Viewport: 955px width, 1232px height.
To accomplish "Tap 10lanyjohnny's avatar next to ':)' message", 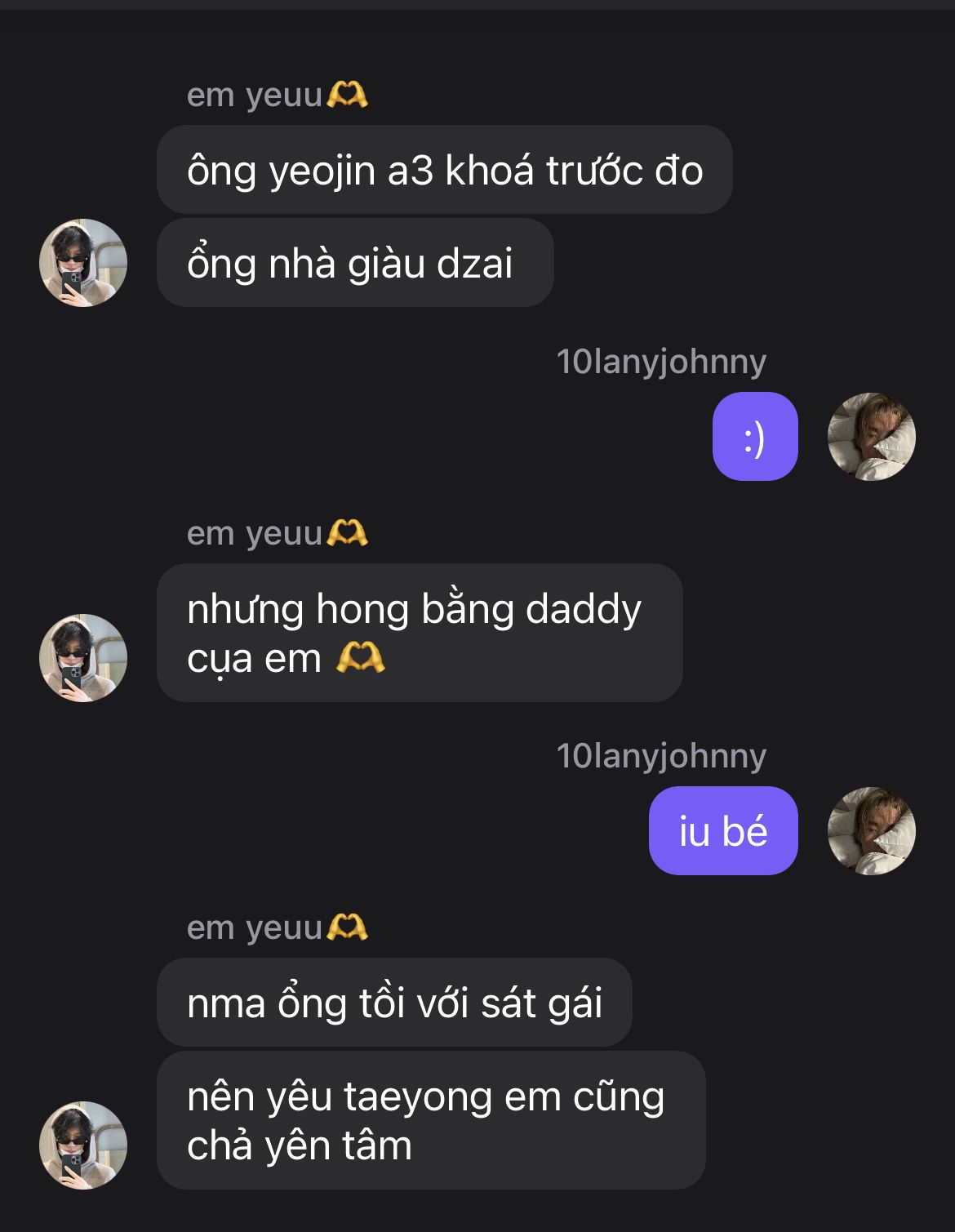I will point(871,437).
